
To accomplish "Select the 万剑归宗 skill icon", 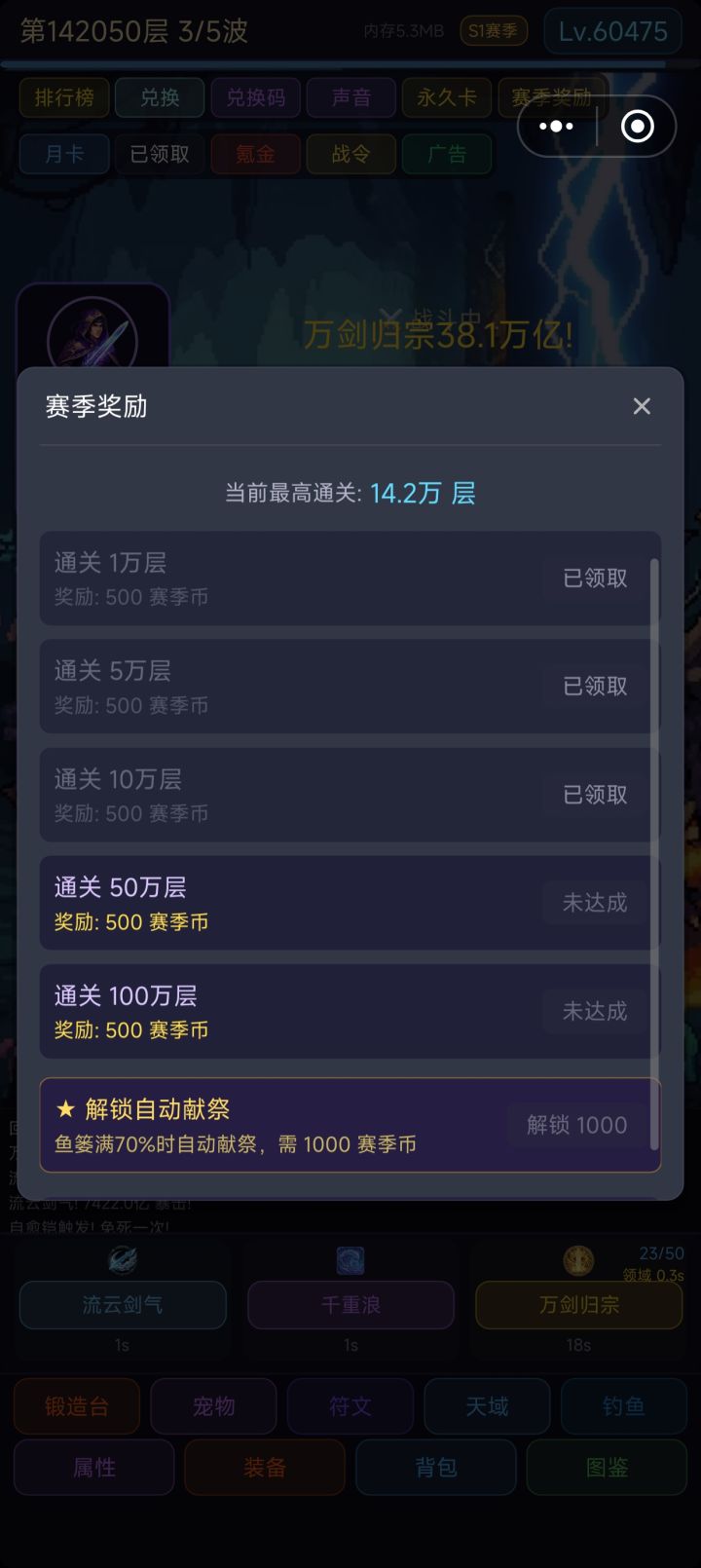I will tap(578, 1261).
